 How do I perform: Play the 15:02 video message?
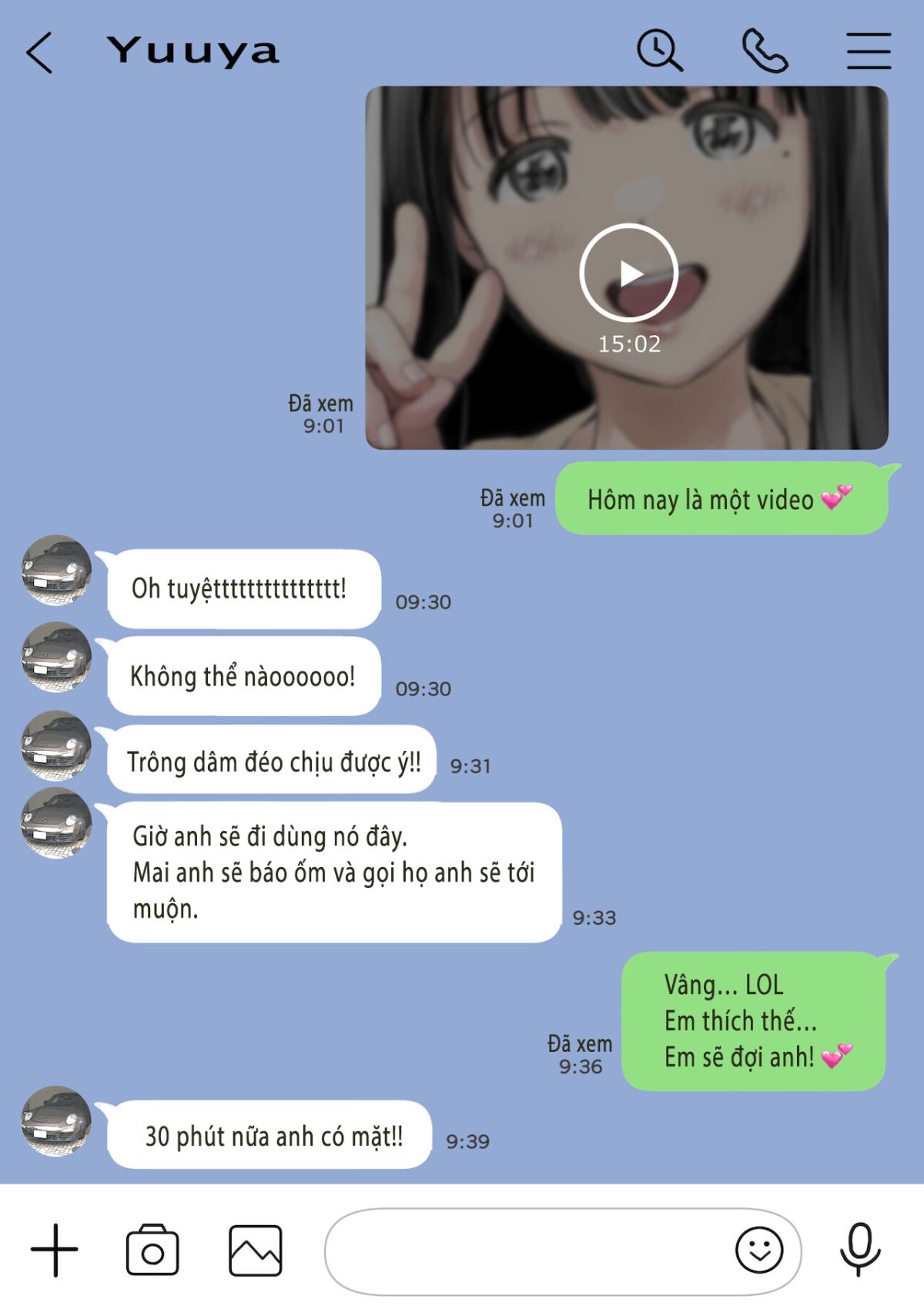629,273
